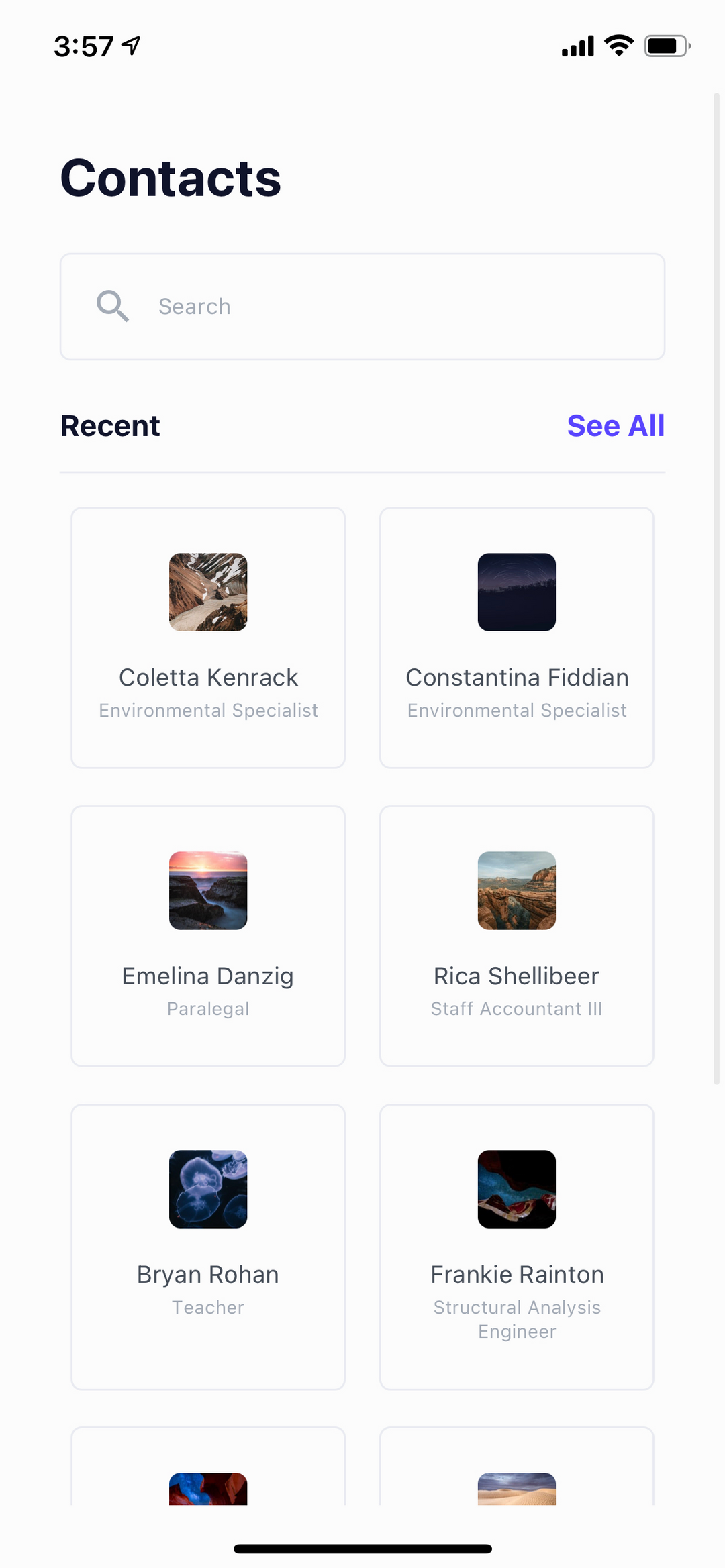Open Coletta Kenrack's contact card
Screen dimensions: 725x1568
[x=208, y=637]
